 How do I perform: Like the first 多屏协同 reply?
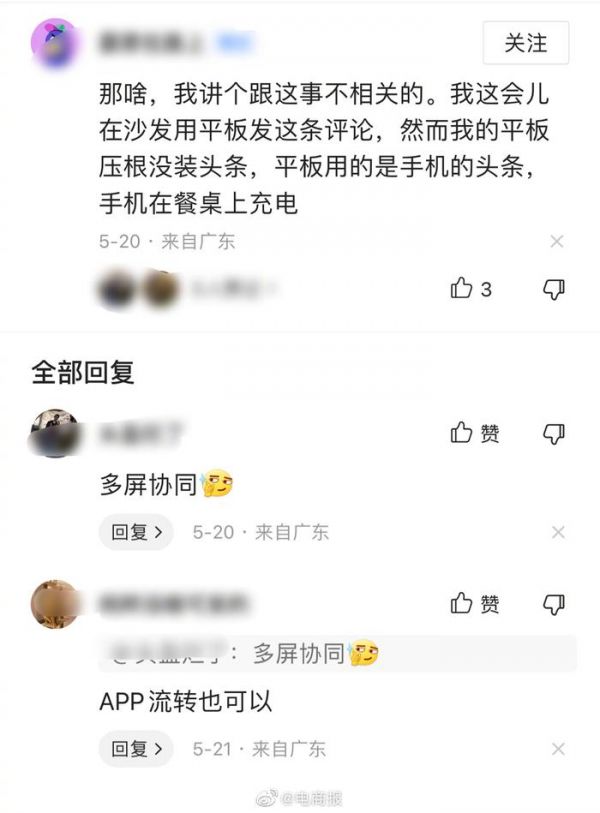(474, 433)
